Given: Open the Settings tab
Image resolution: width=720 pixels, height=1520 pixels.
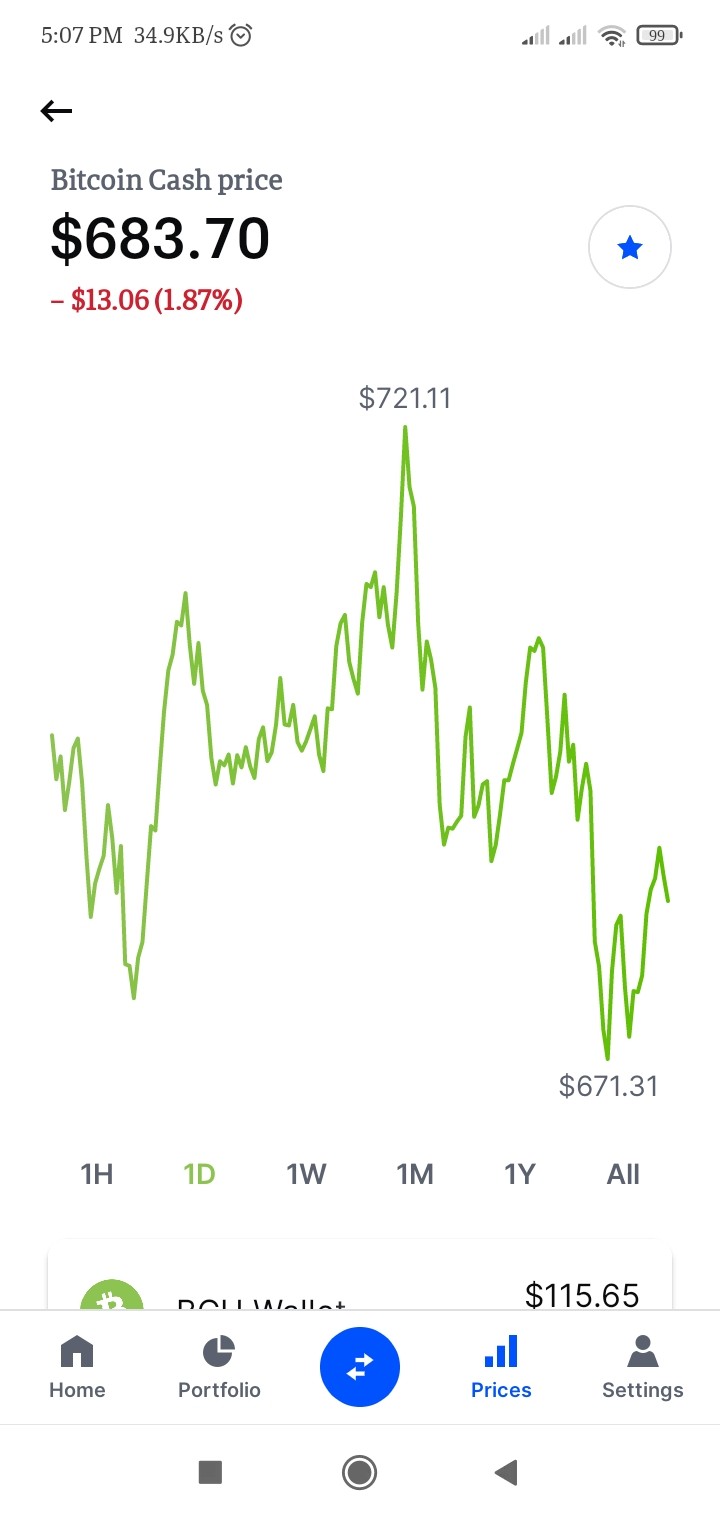Looking at the screenshot, I should click(643, 1367).
